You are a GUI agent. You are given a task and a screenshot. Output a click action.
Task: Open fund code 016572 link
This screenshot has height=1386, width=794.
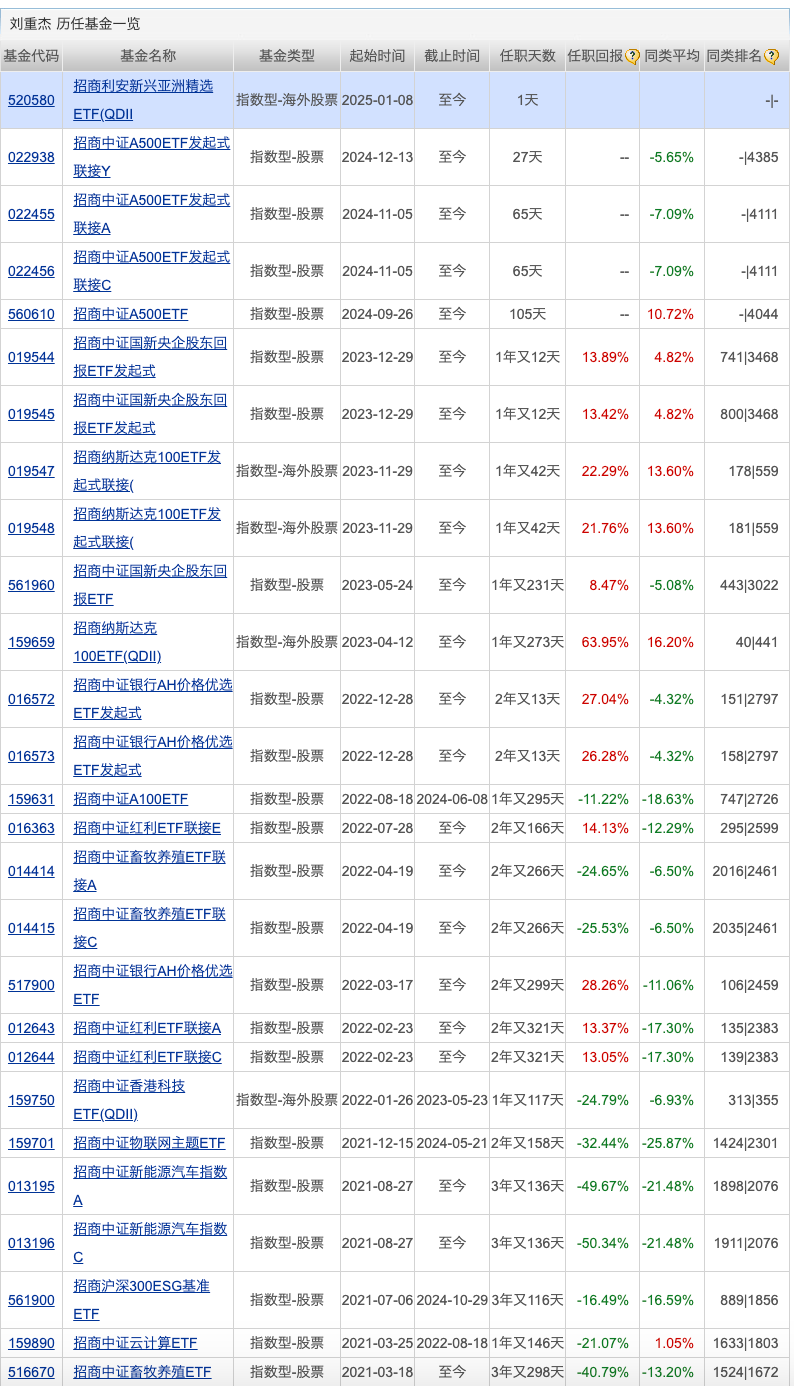(x=31, y=699)
